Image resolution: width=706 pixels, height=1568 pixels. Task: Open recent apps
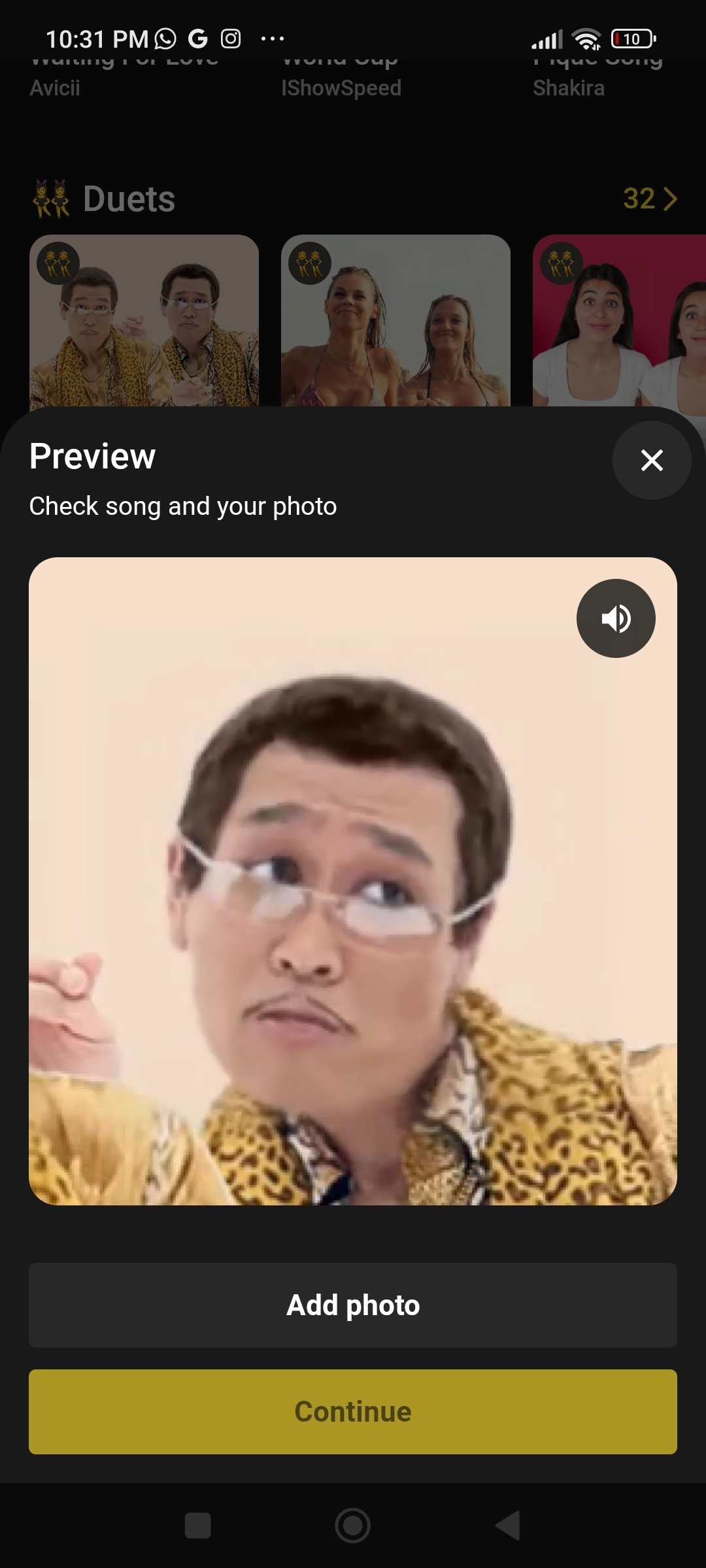click(x=198, y=1526)
